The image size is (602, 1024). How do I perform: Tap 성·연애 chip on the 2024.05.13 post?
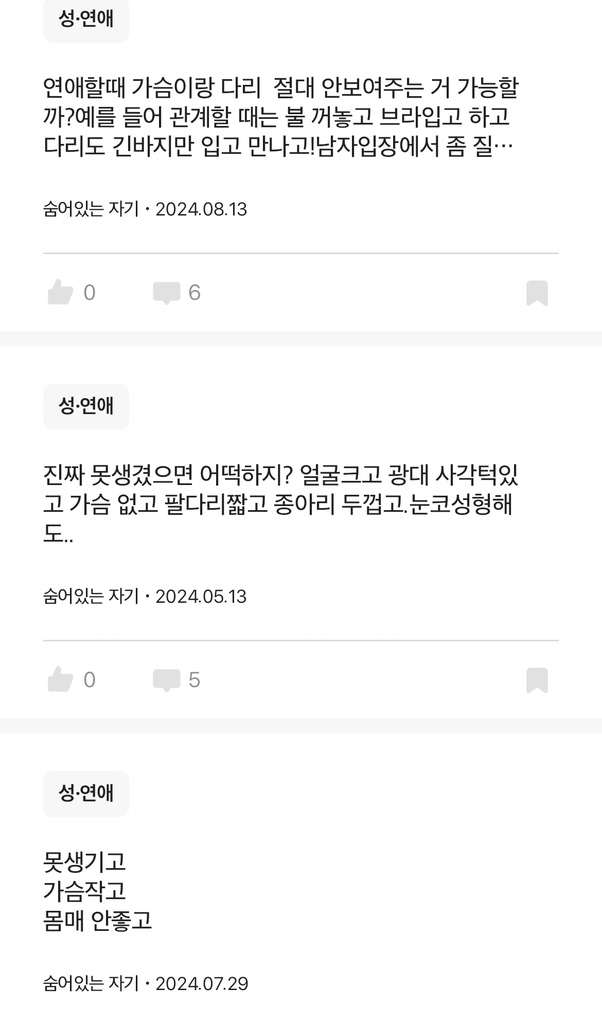tap(86, 406)
